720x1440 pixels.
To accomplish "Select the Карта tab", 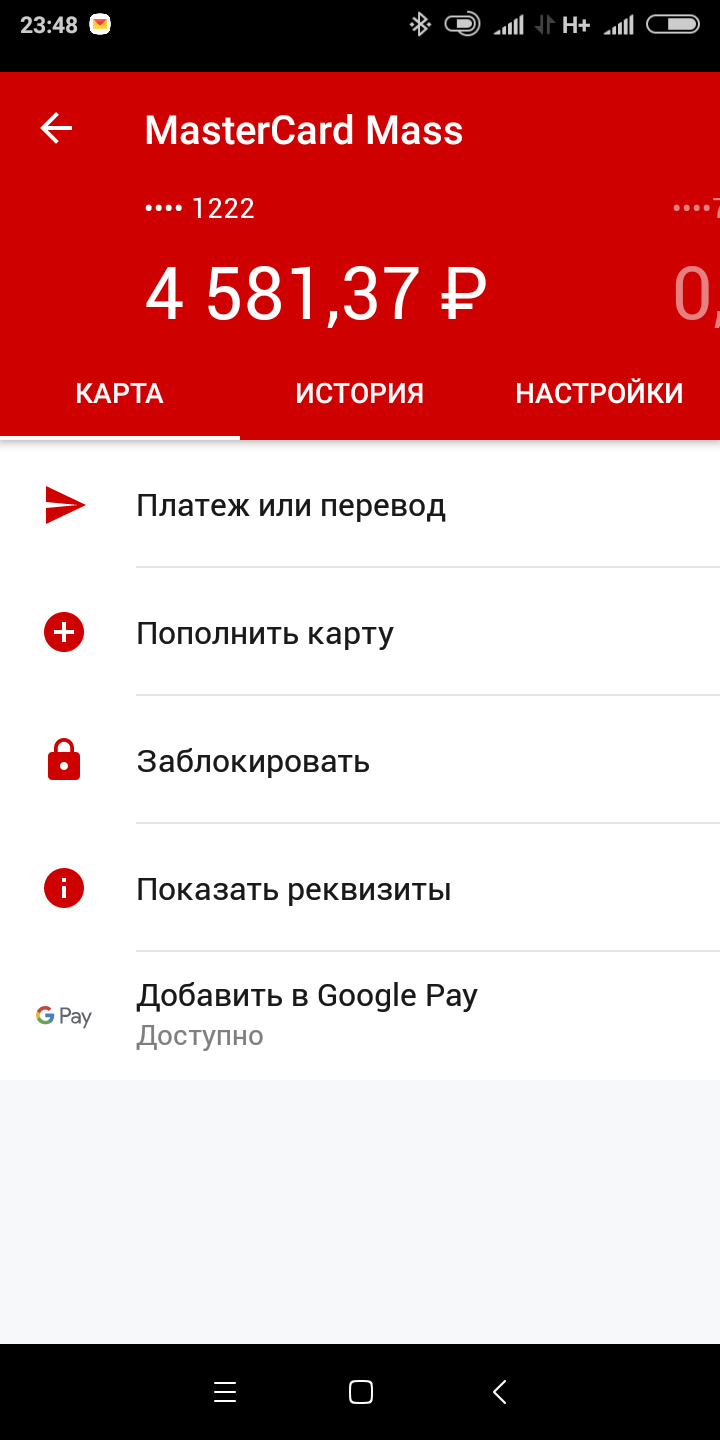I will [x=120, y=394].
